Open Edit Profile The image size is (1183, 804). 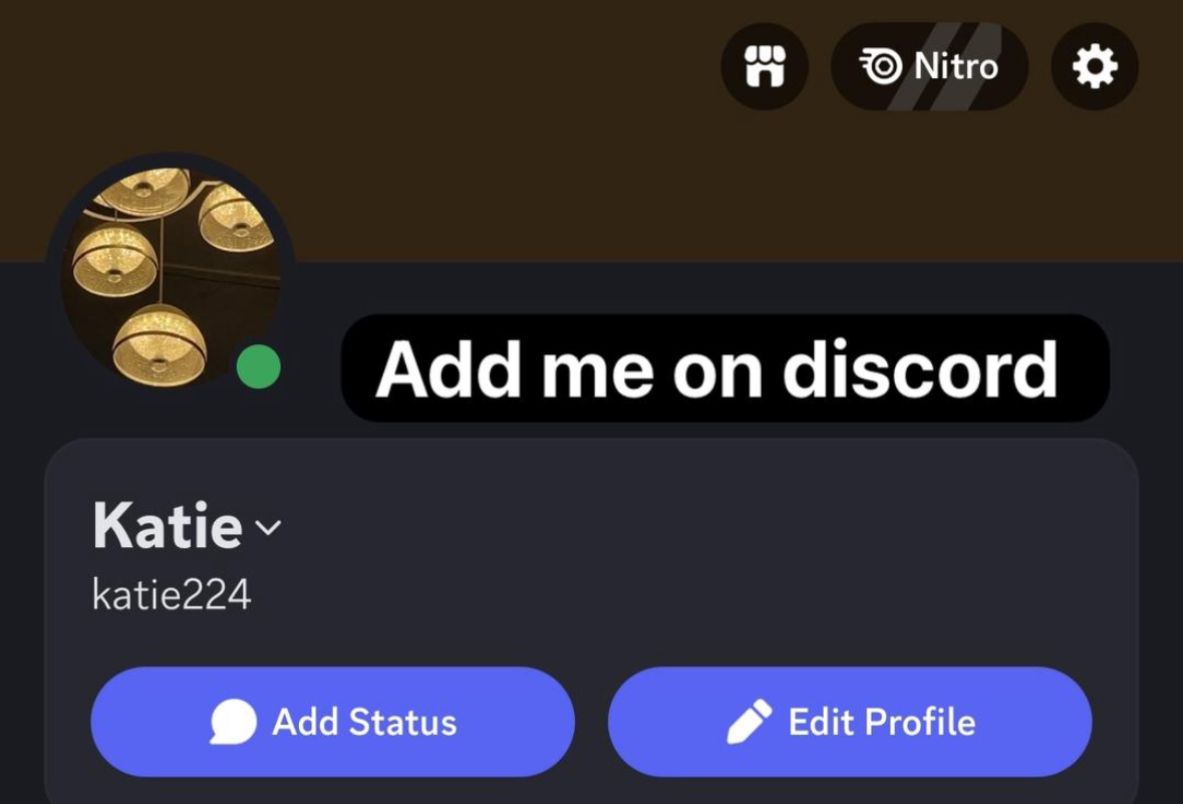click(849, 722)
